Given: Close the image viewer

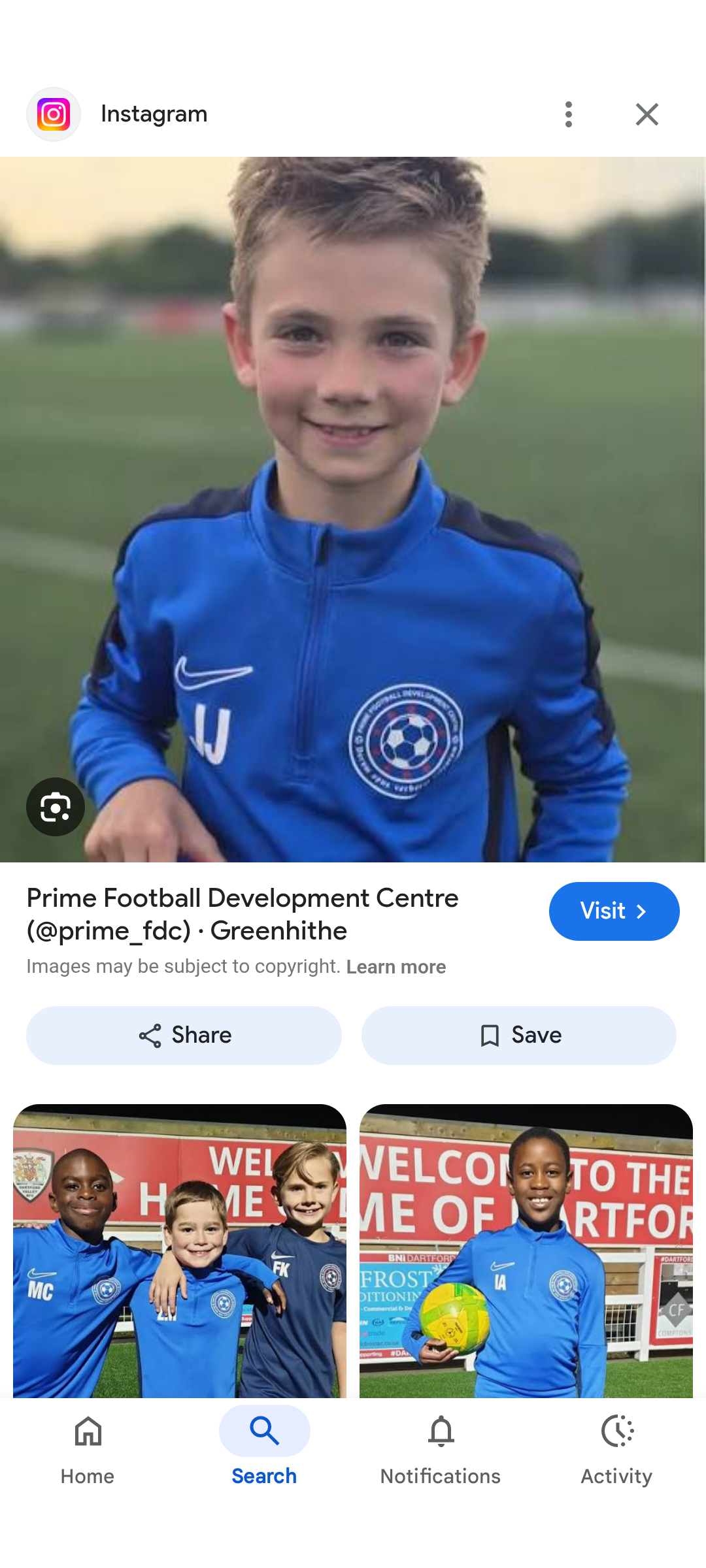Looking at the screenshot, I should [647, 114].
